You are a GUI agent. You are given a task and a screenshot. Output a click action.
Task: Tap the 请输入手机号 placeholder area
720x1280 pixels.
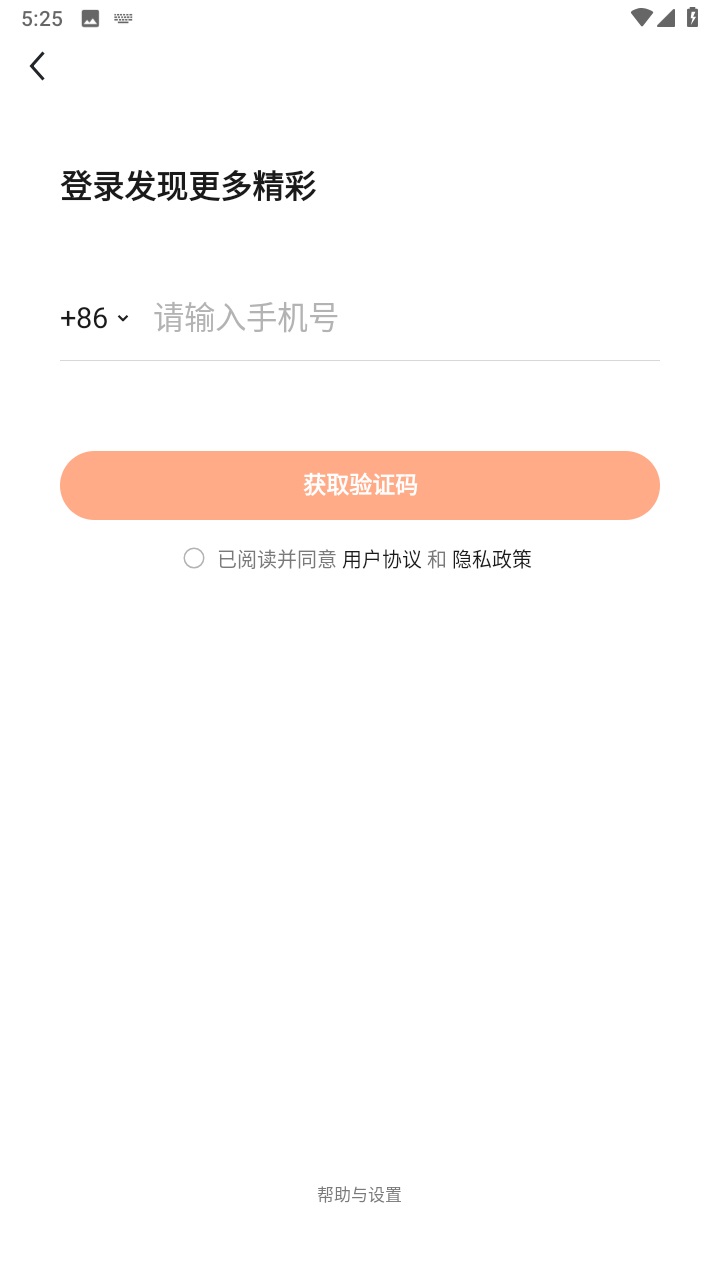click(245, 318)
